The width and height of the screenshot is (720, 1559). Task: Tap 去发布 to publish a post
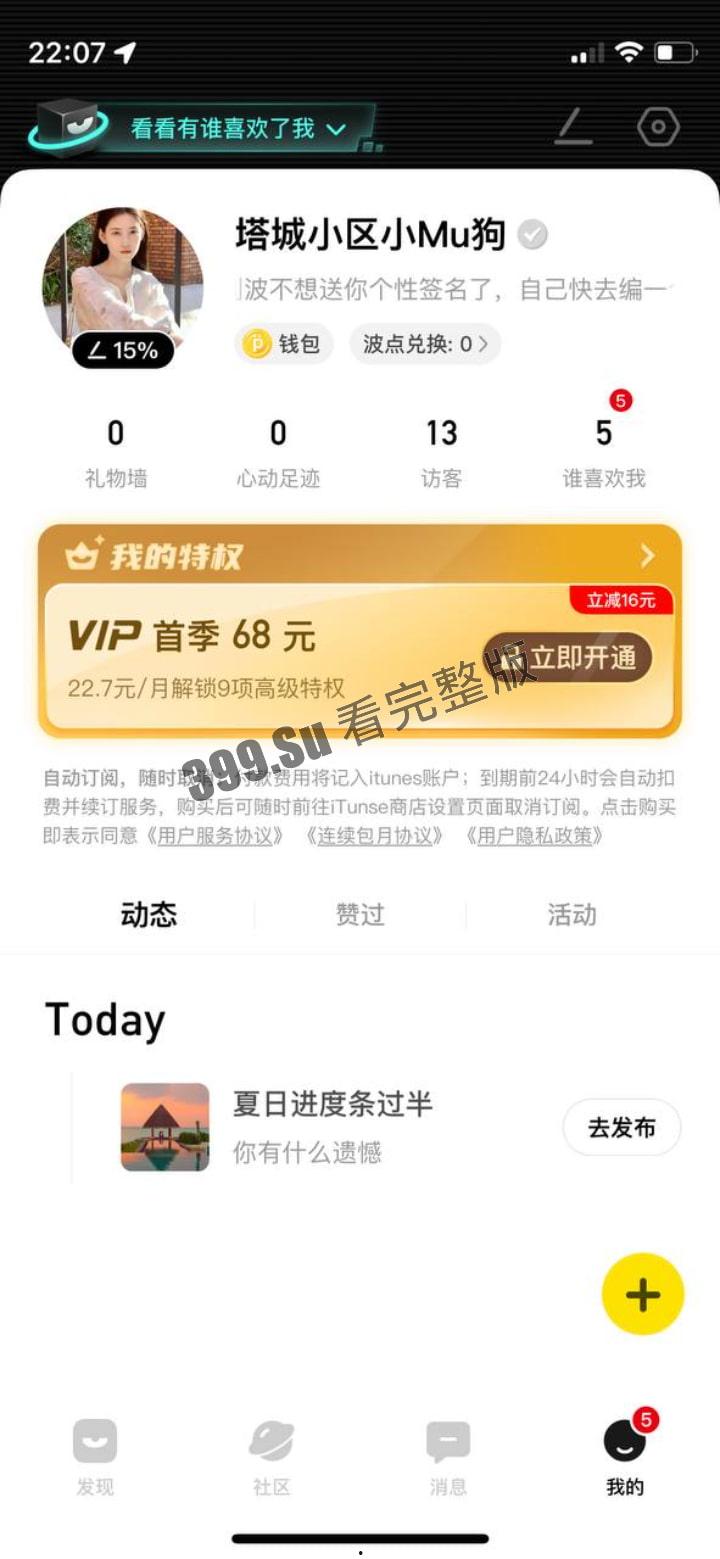click(x=622, y=1127)
